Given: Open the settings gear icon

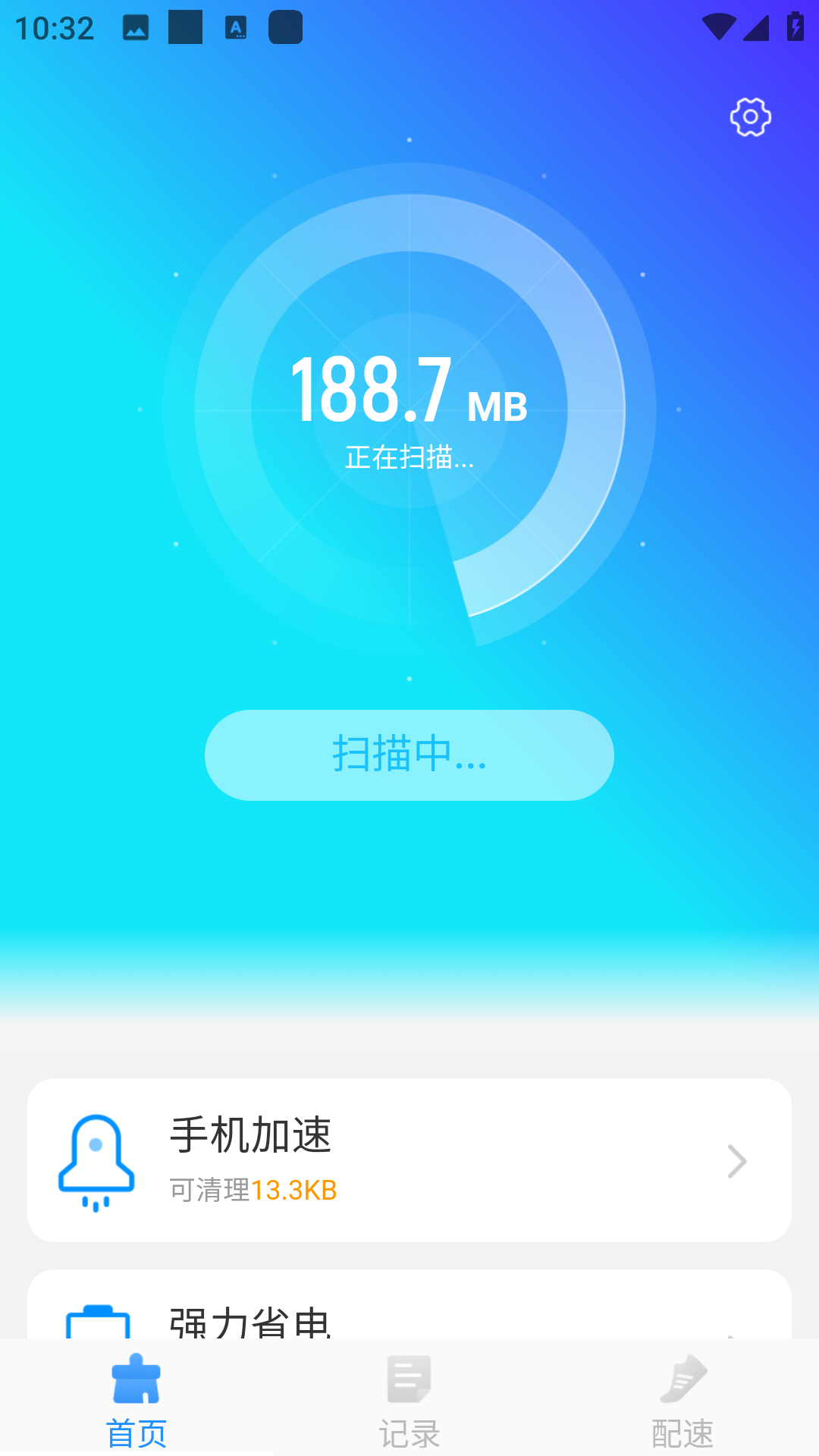Looking at the screenshot, I should 750,117.
